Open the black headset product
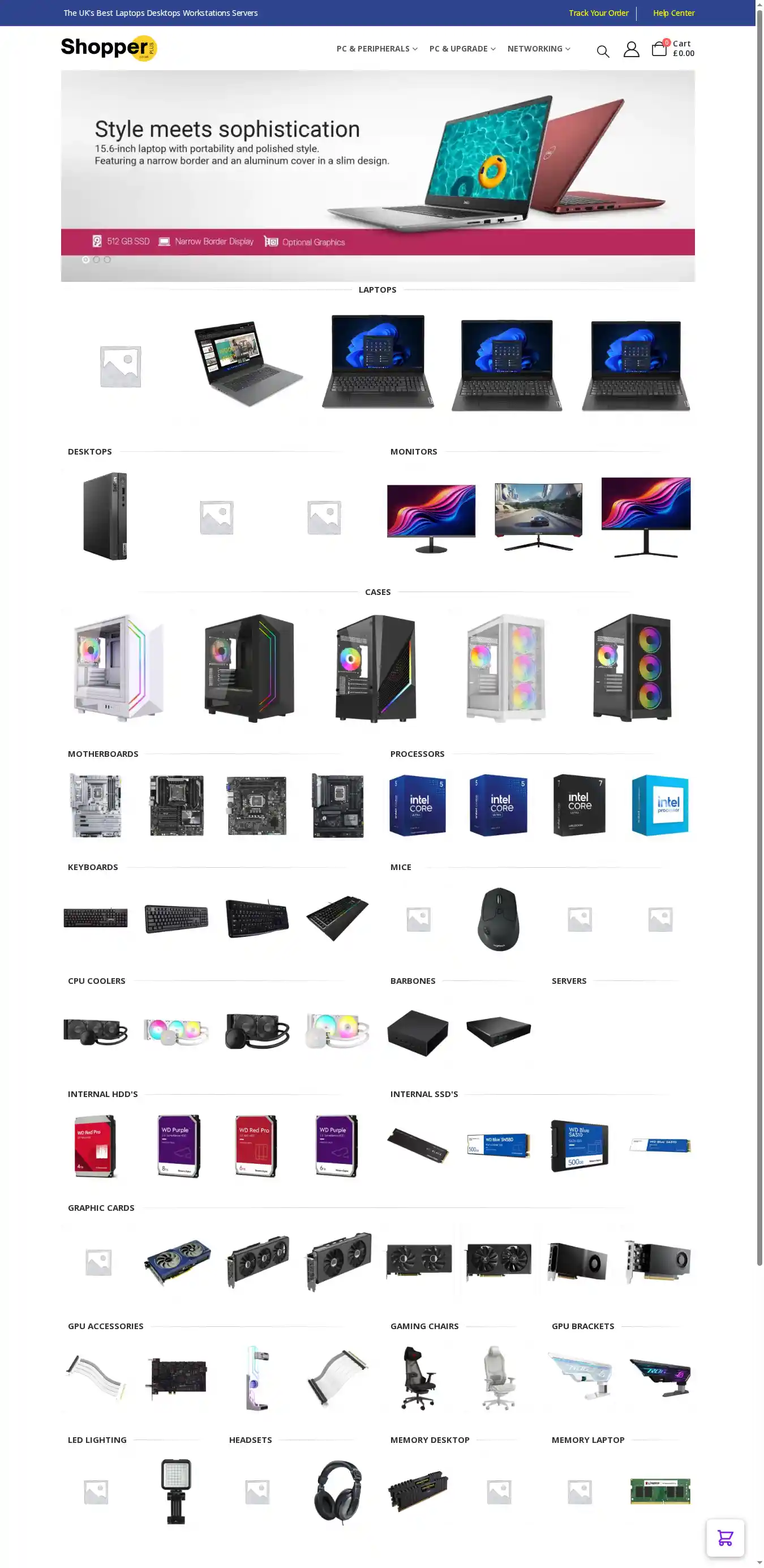 pos(338,1492)
